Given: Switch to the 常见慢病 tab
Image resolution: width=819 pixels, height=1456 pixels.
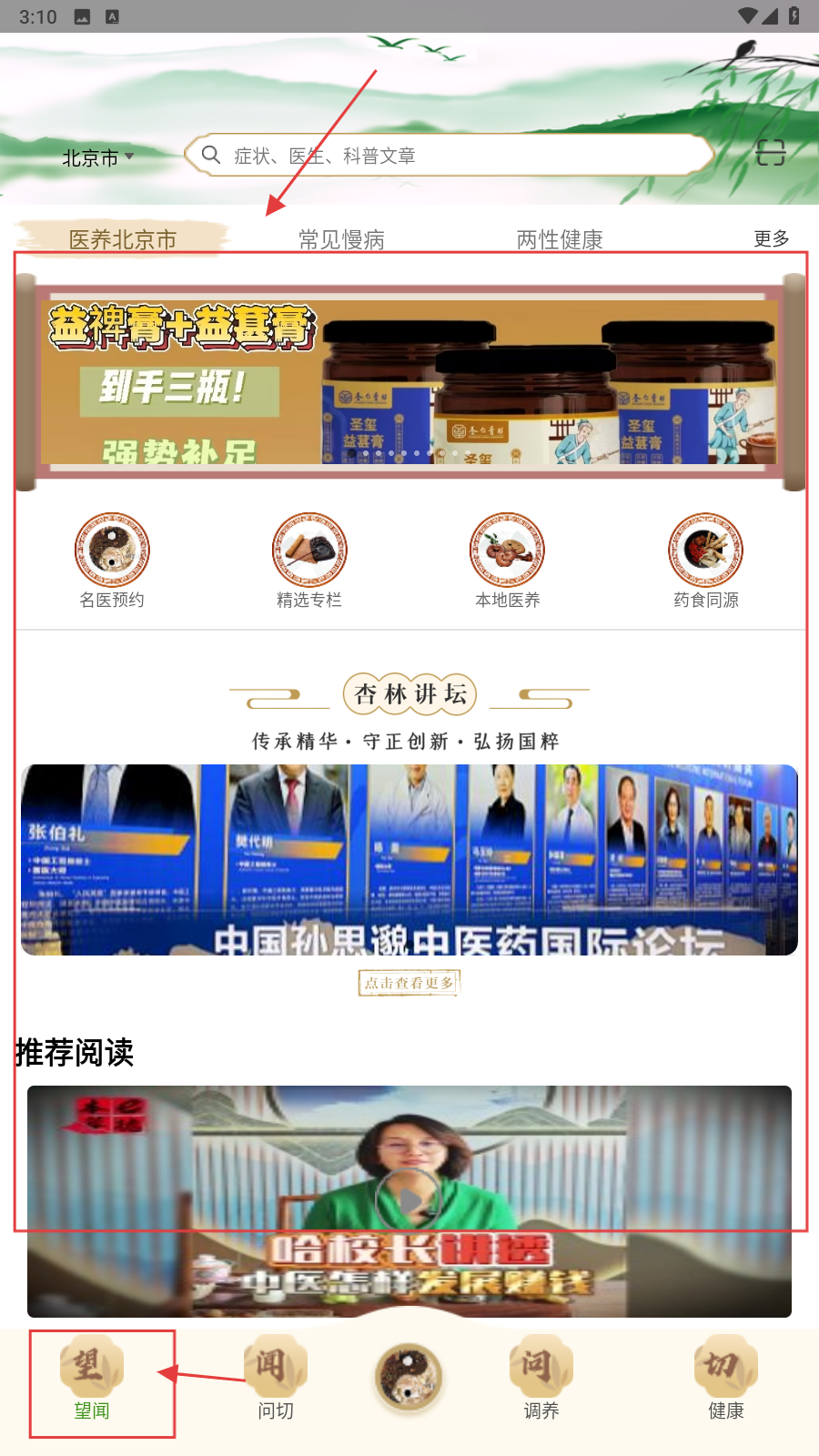Looking at the screenshot, I should point(341,239).
